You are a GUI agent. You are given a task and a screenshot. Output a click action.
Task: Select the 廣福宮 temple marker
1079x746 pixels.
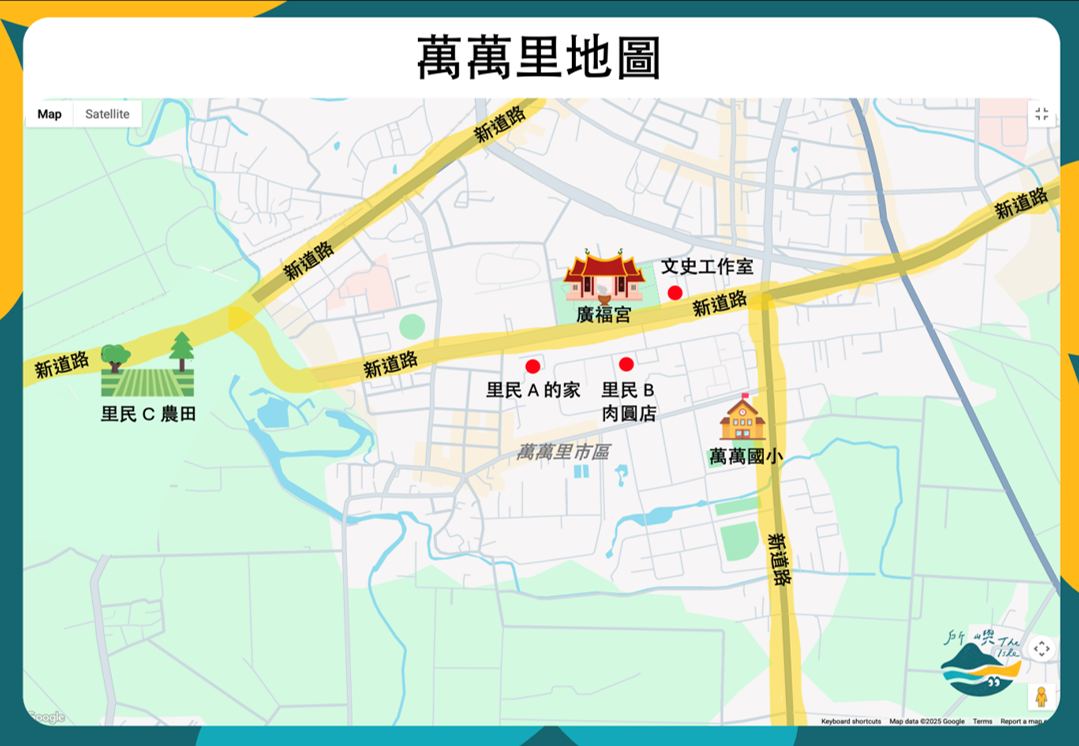(x=603, y=276)
